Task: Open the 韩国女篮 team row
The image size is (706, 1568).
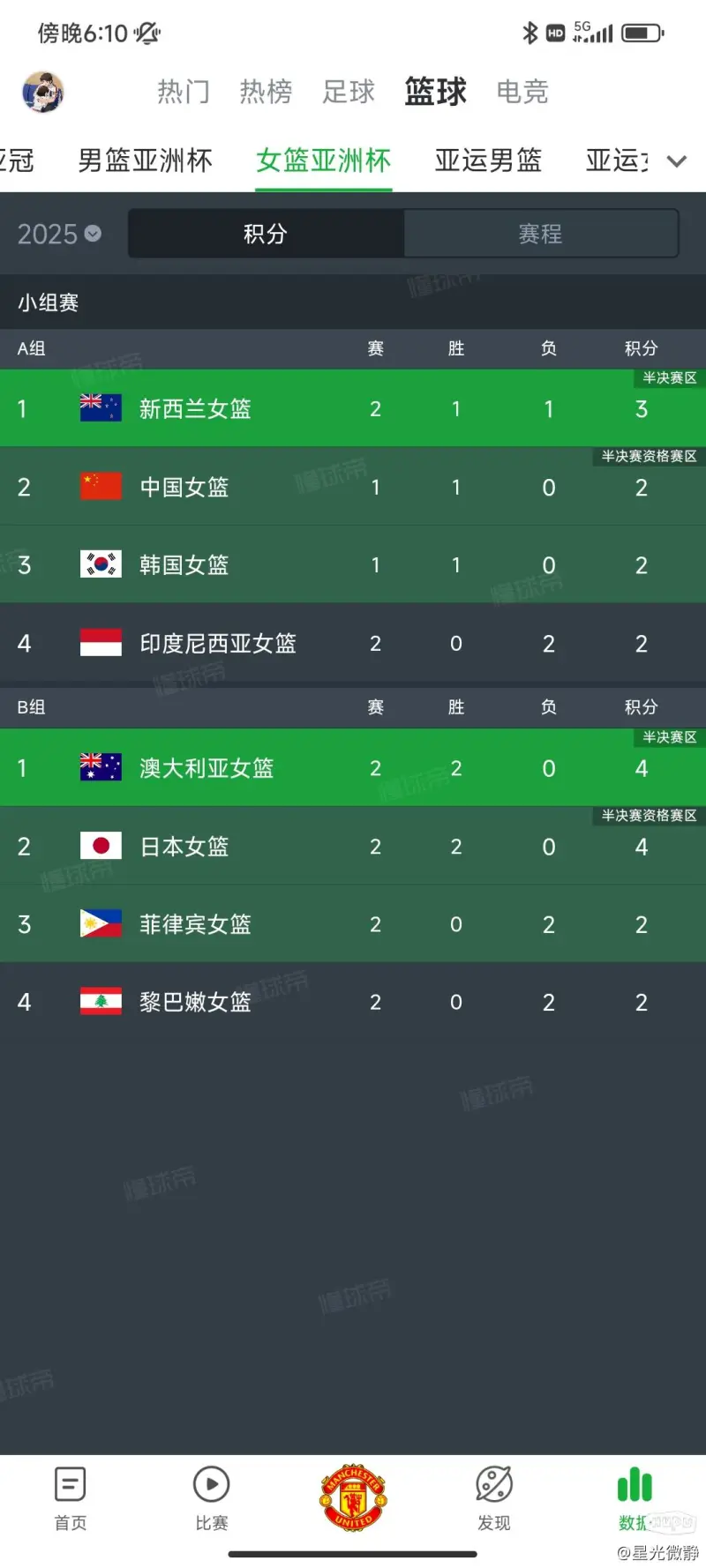Action: (353, 564)
